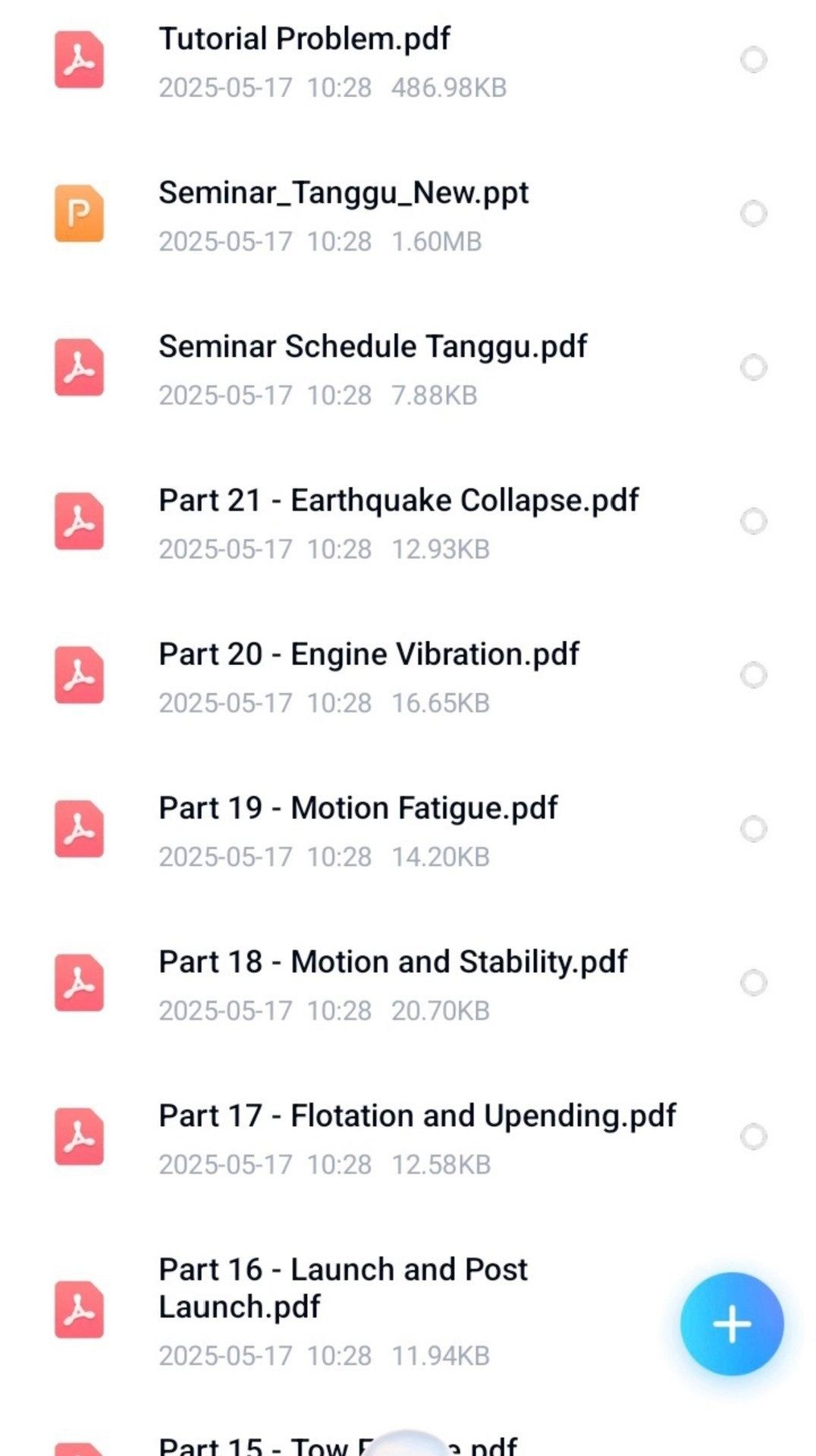Select the Part 20 - Engine Vibration.pdf circle
The width and height of the screenshot is (816, 1456).
[x=753, y=676]
